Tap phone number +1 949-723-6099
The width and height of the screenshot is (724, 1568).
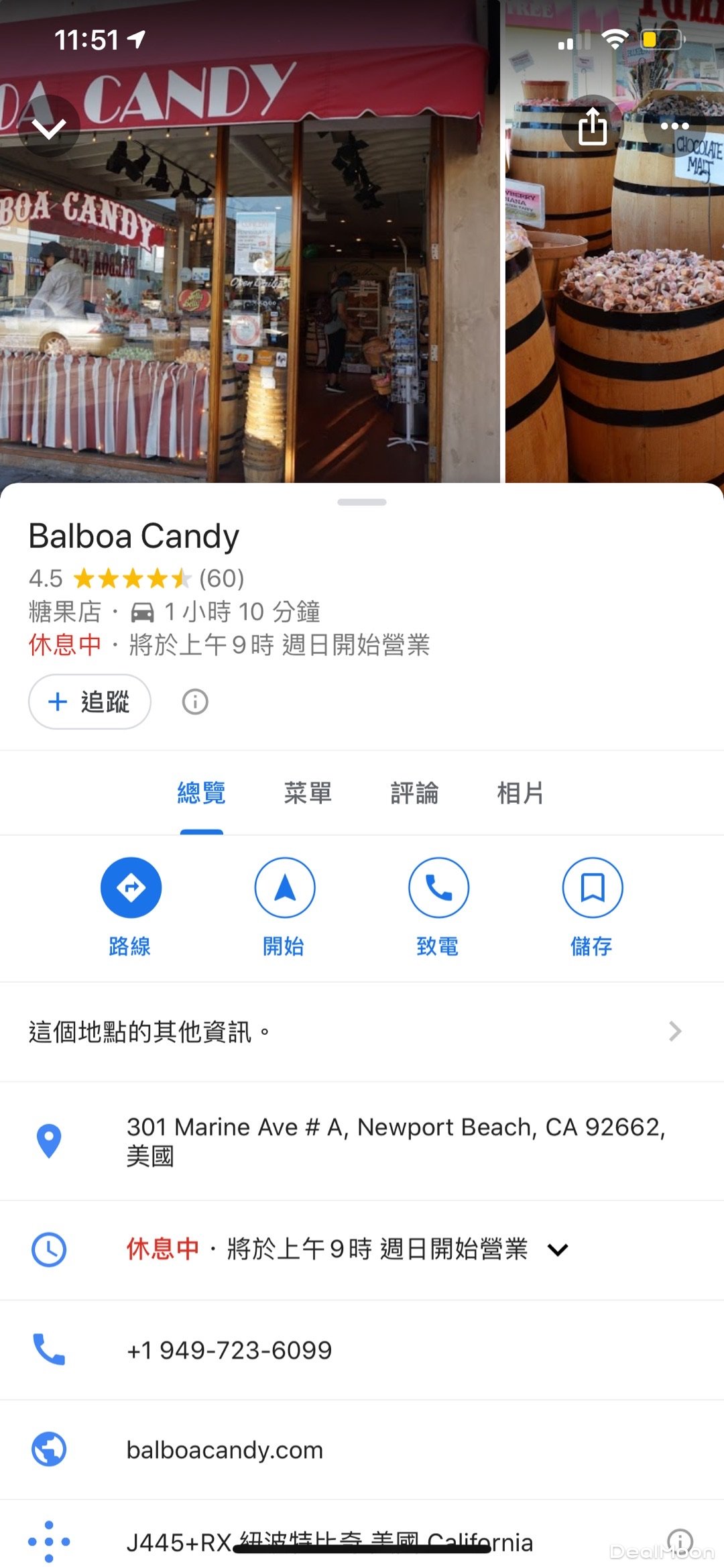click(229, 1349)
